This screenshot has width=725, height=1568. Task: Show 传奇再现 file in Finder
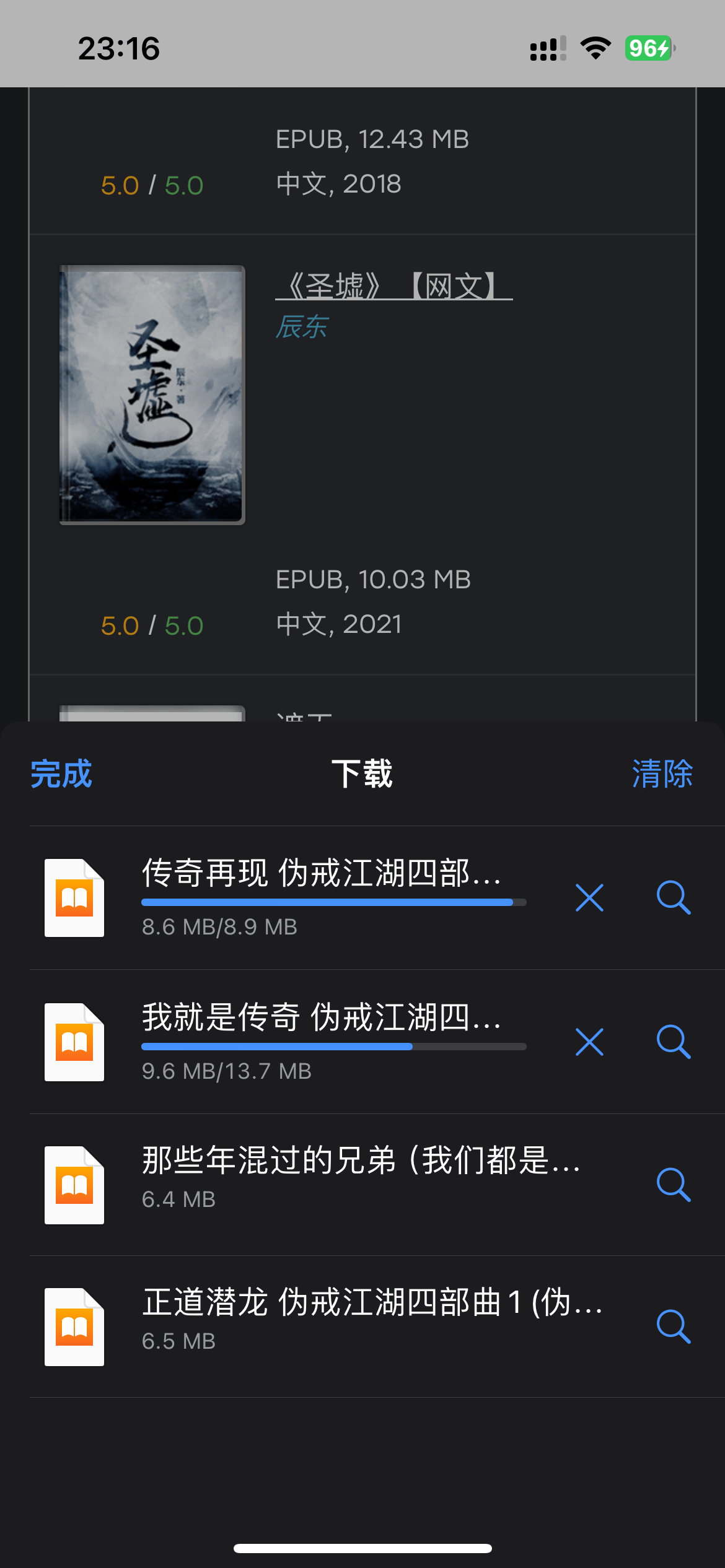pos(673,898)
